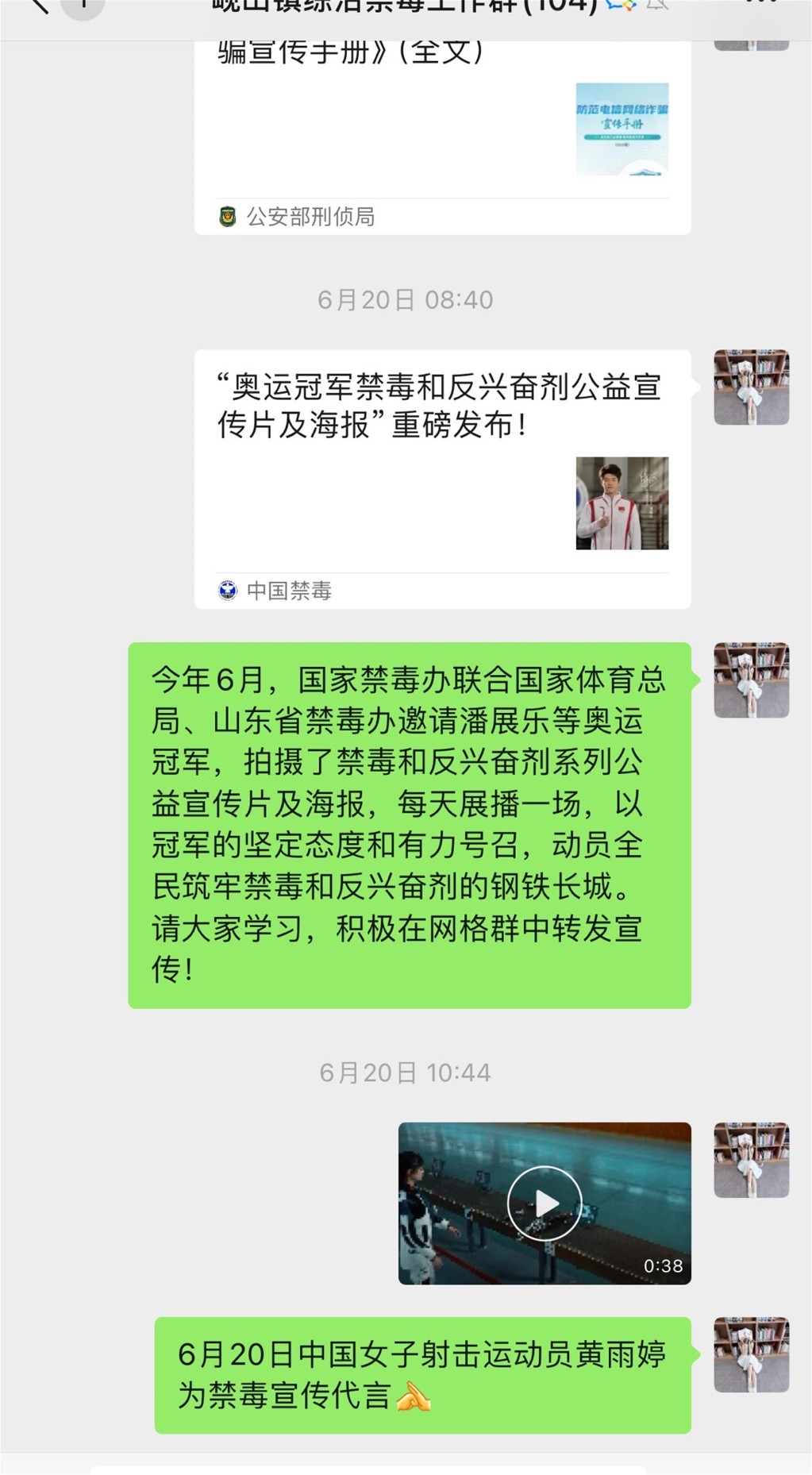Open sender avatar beside the 今年6月 message

tap(752, 680)
